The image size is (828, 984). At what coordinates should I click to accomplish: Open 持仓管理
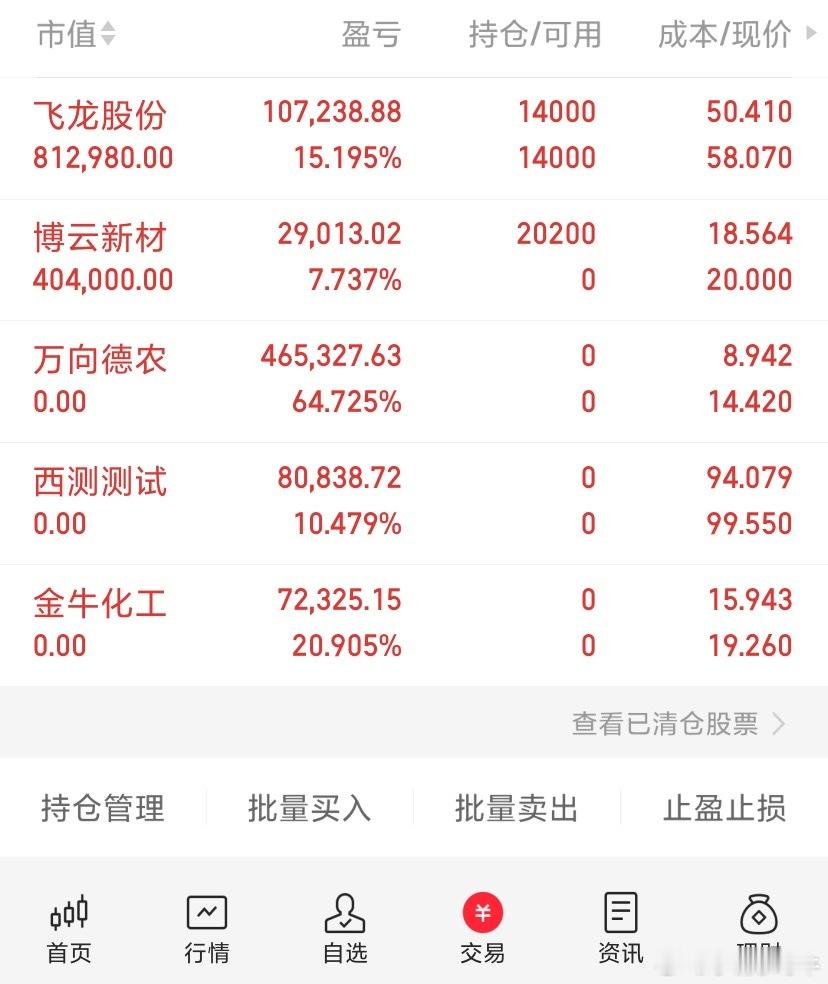tap(103, 808)
